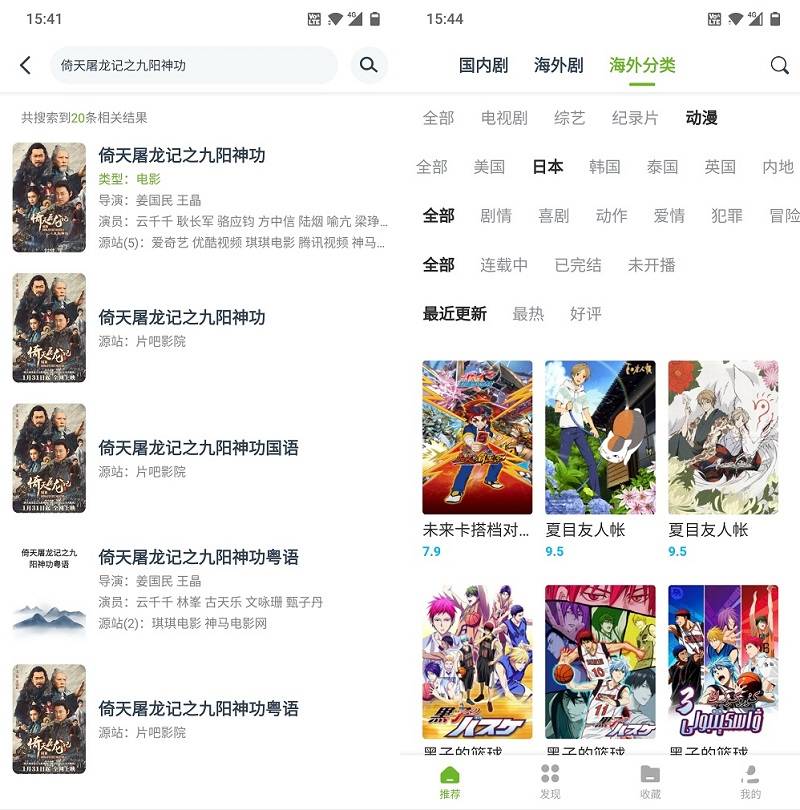
Task: Switch to the 我的 bottom tab
Action: (x=750, y=780)
